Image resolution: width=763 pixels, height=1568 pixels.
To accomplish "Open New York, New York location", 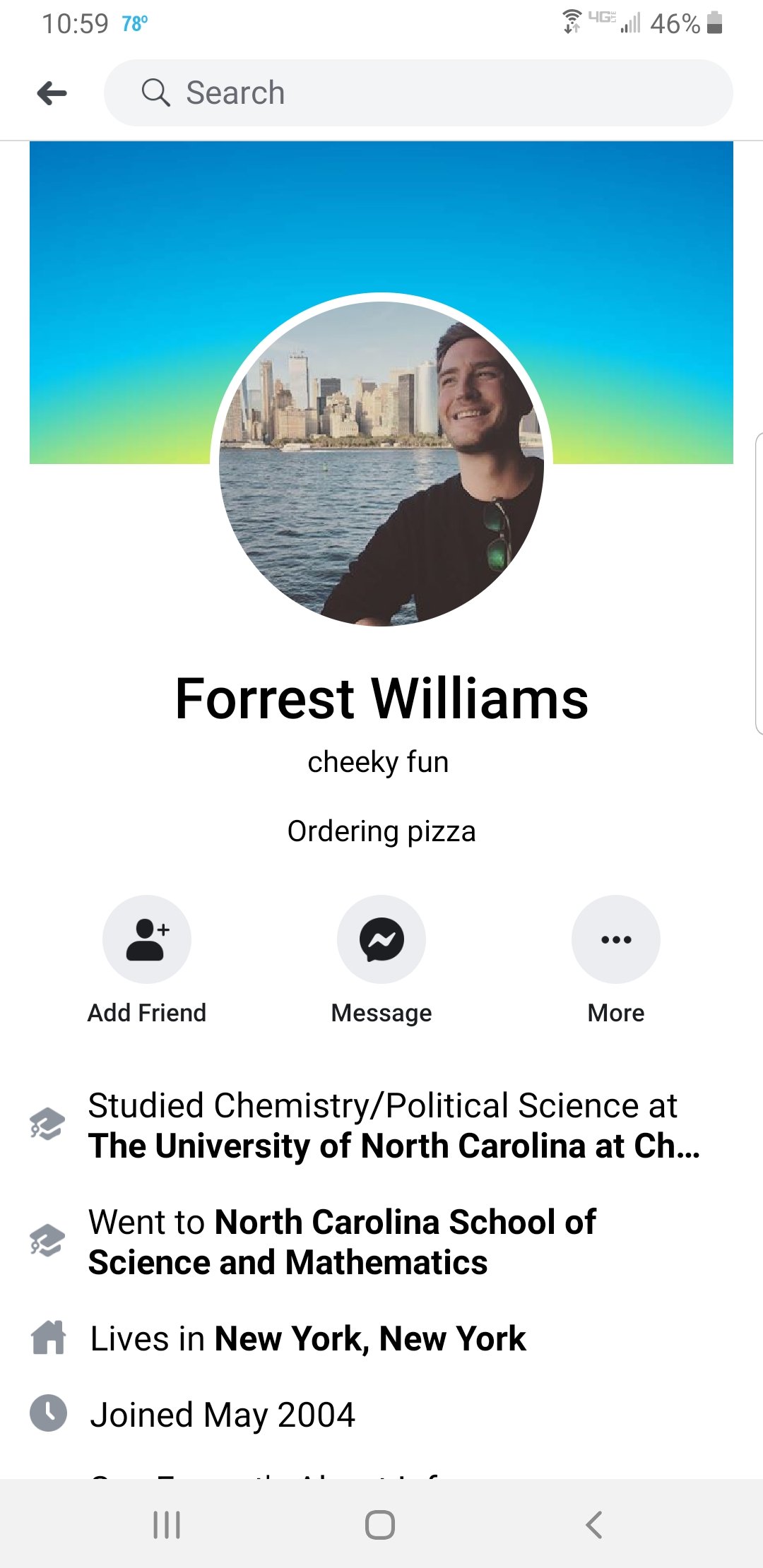I will pyautogui.click(x=370, y=1338).
